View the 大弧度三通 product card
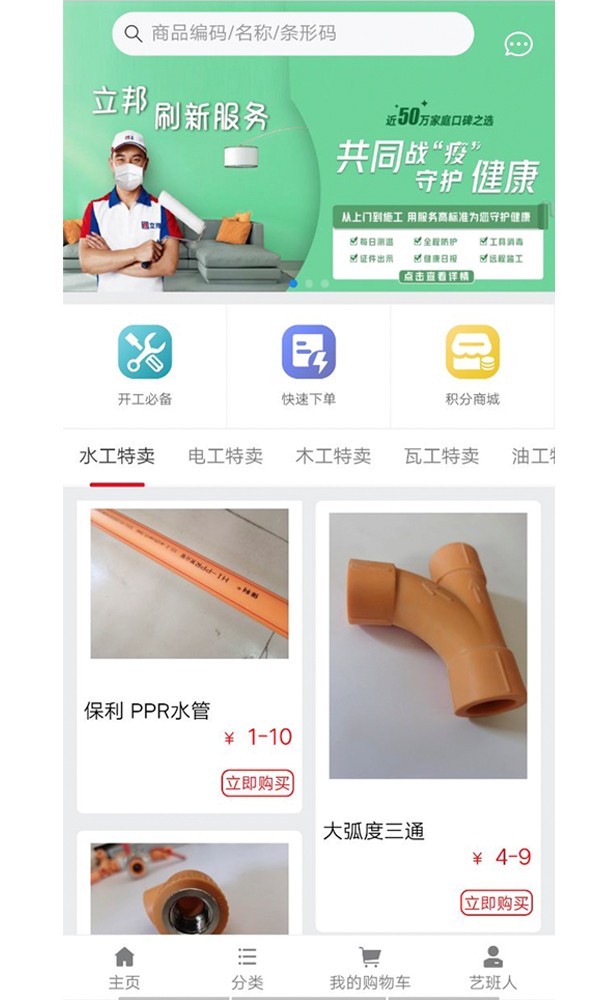 (428, 680)
